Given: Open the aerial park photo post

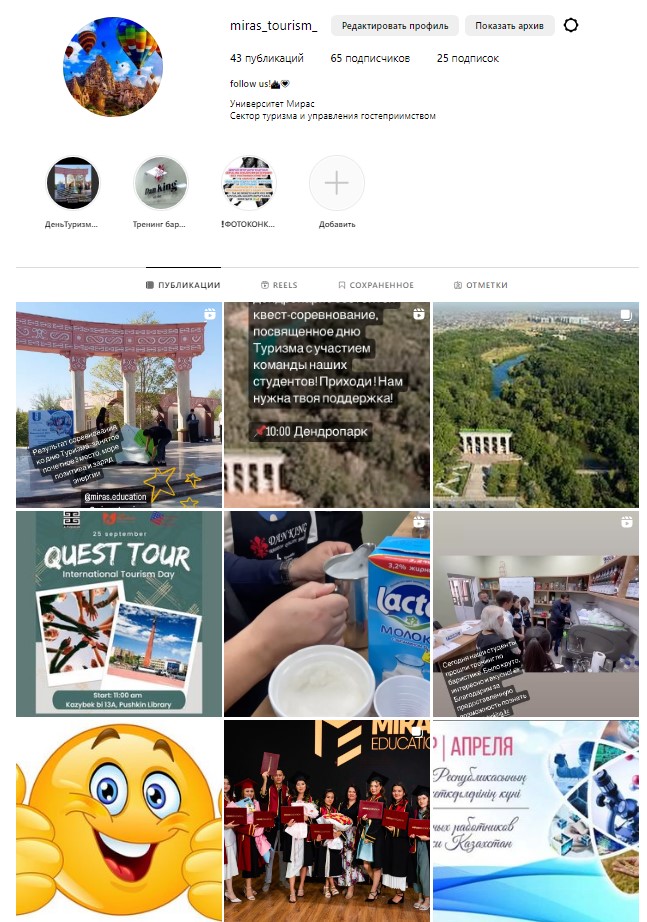Looking at the screenshot, I should 535,405.
